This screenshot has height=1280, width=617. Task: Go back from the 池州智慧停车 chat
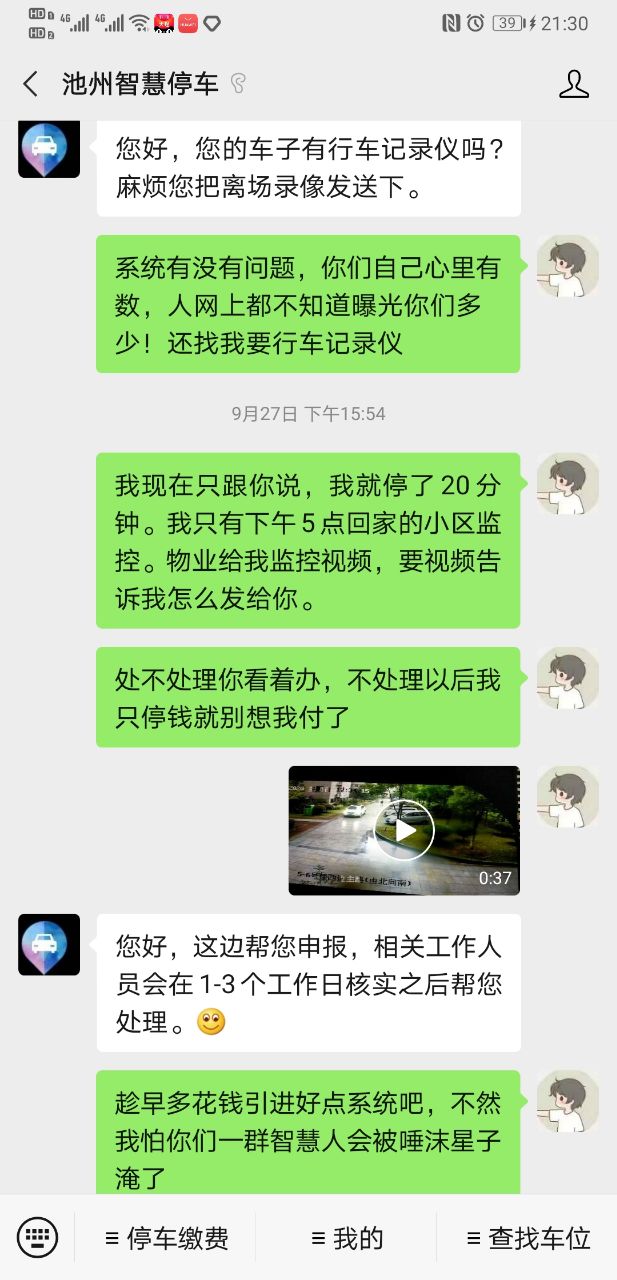31,84
